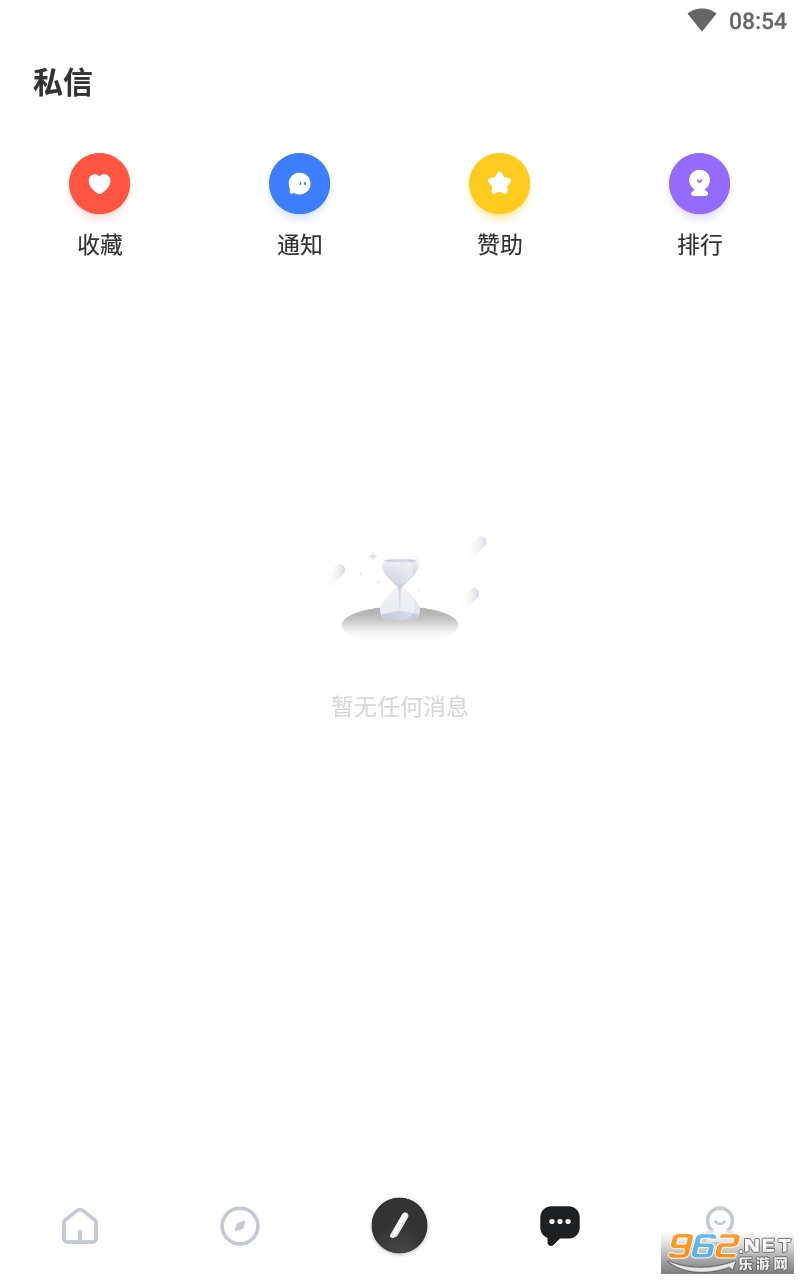This screenshot has height=1280, width=800.
Task: Go to the home tab
Action: 80,1225
